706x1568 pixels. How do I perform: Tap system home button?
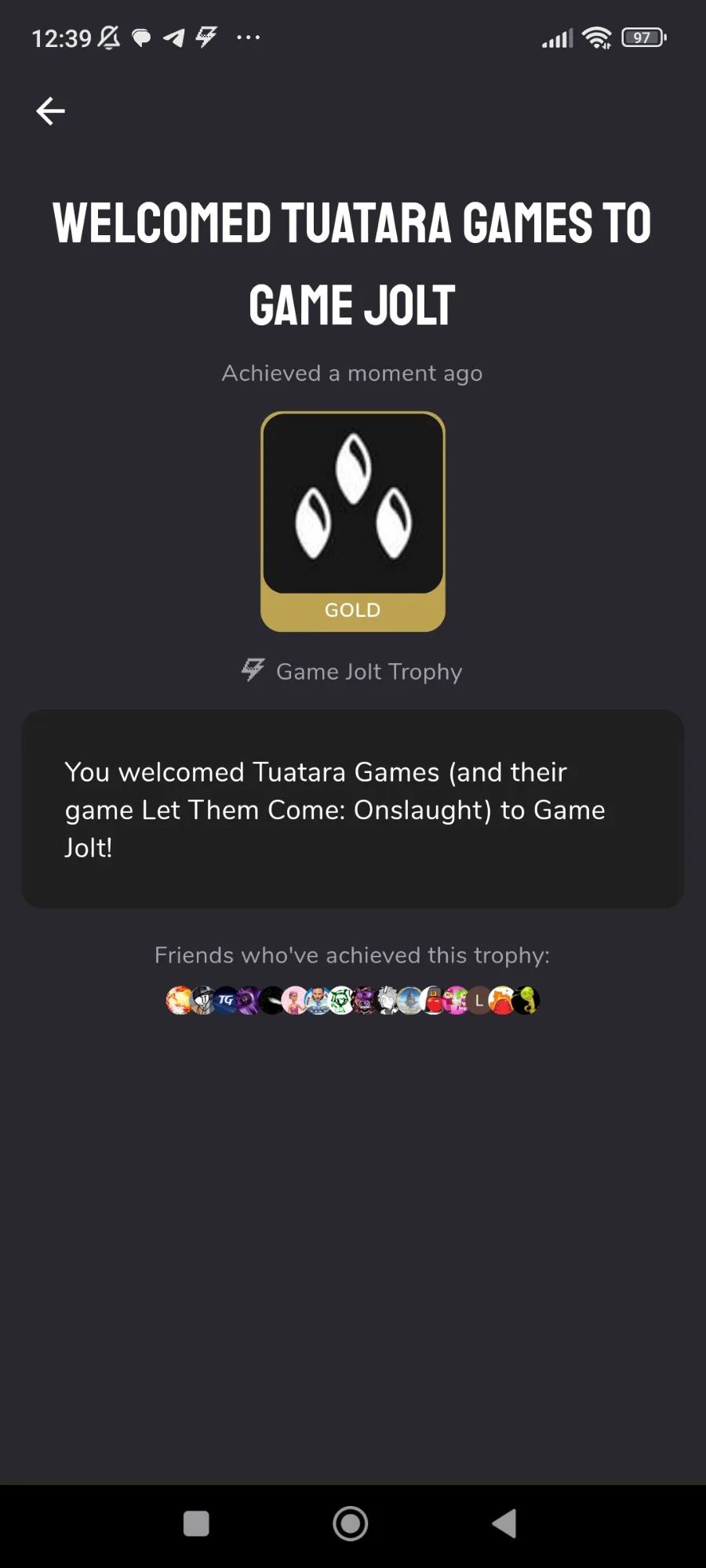(351, 1524)
